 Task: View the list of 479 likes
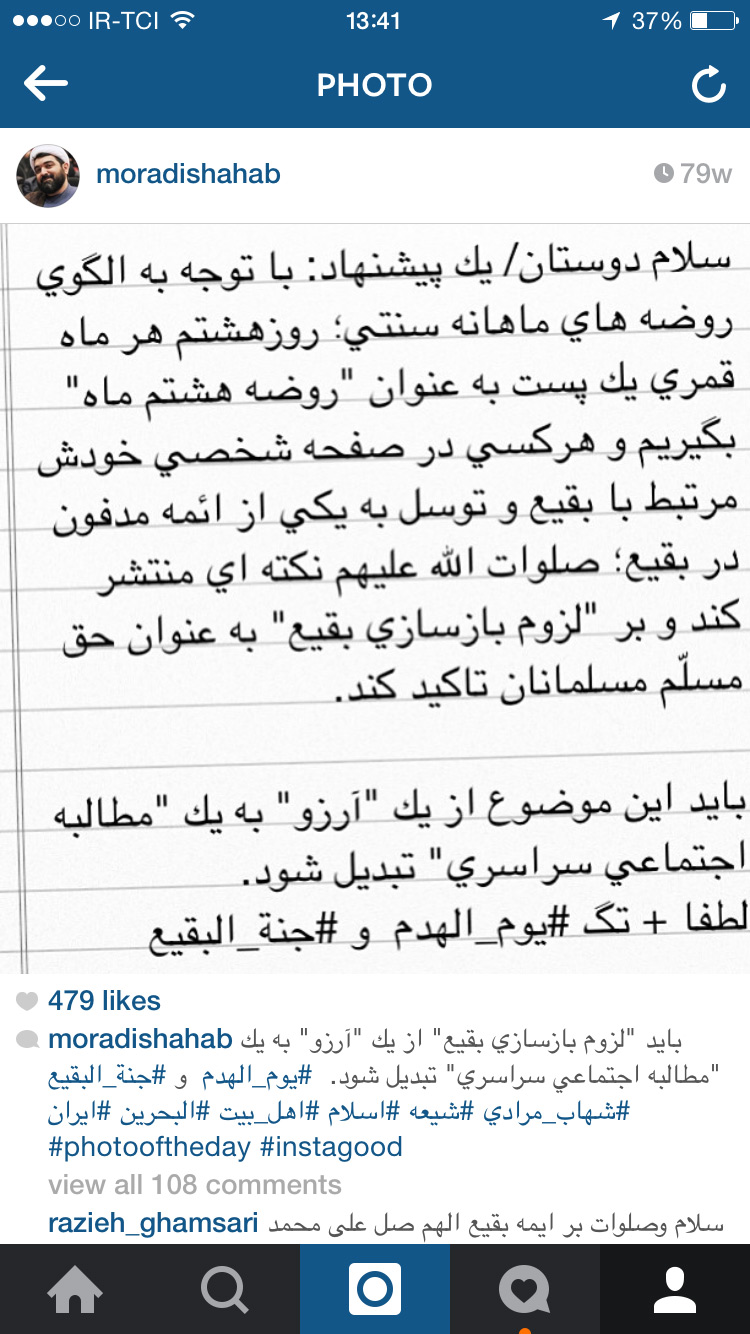click(104, 1000)
